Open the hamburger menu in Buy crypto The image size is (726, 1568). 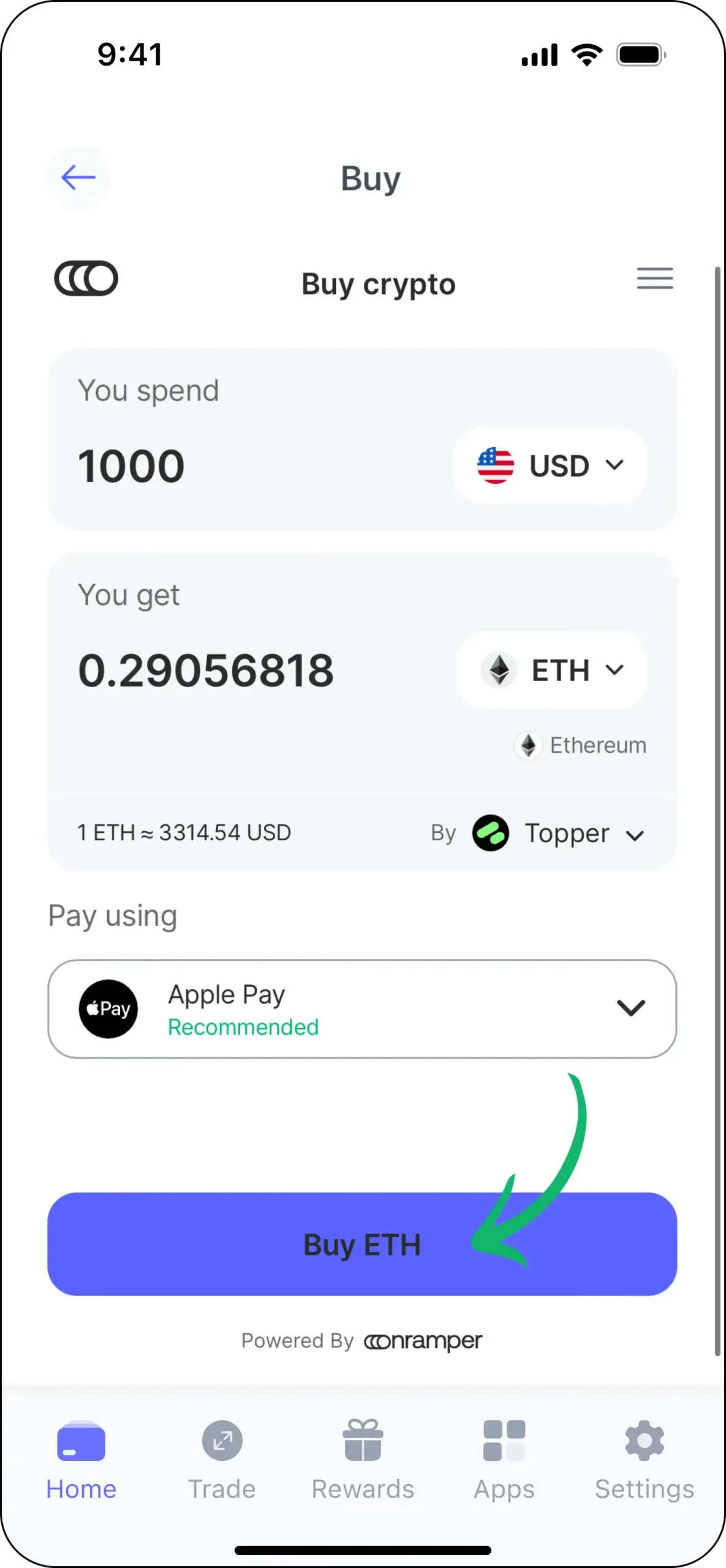pyautogui.click(x=654, y=279)
